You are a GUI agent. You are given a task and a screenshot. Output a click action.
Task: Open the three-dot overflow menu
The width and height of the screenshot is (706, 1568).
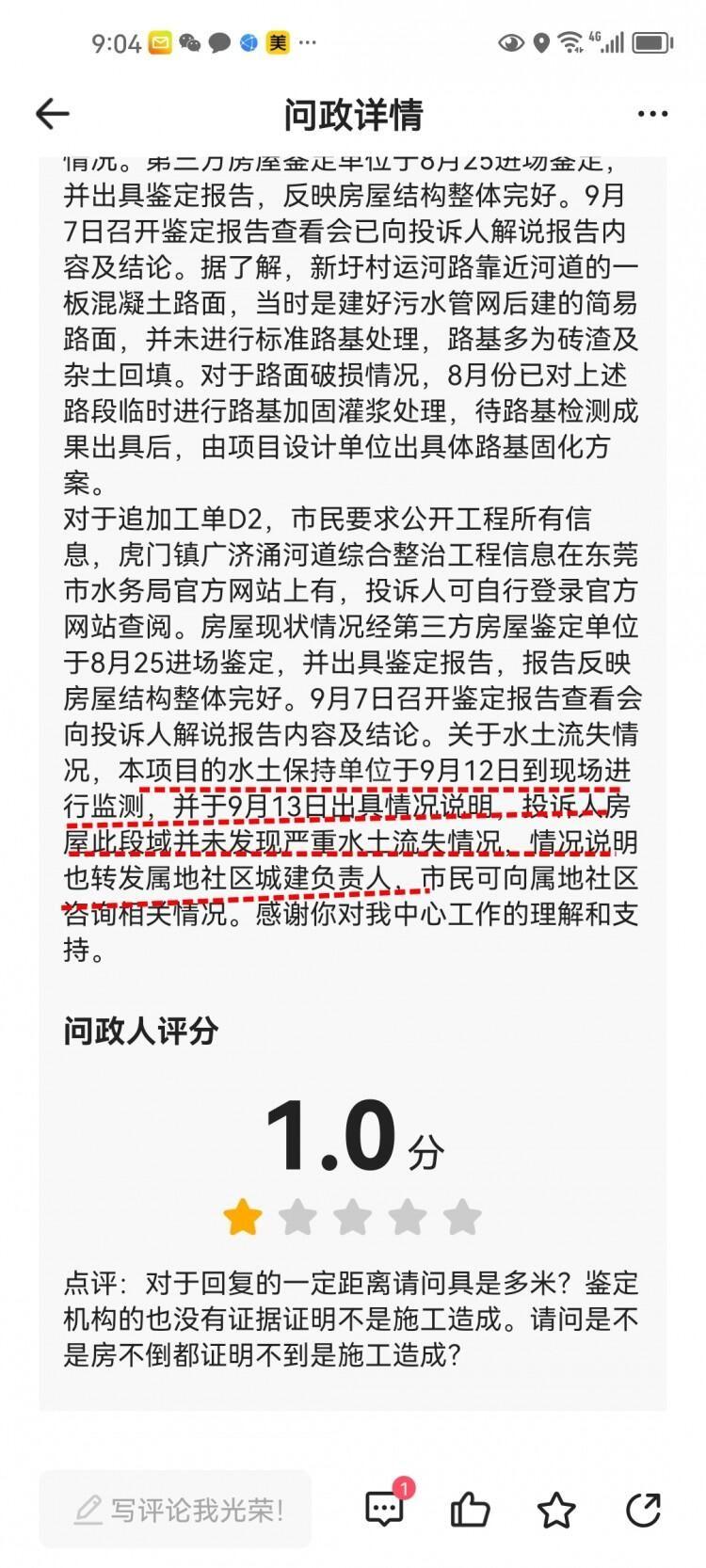652,114
